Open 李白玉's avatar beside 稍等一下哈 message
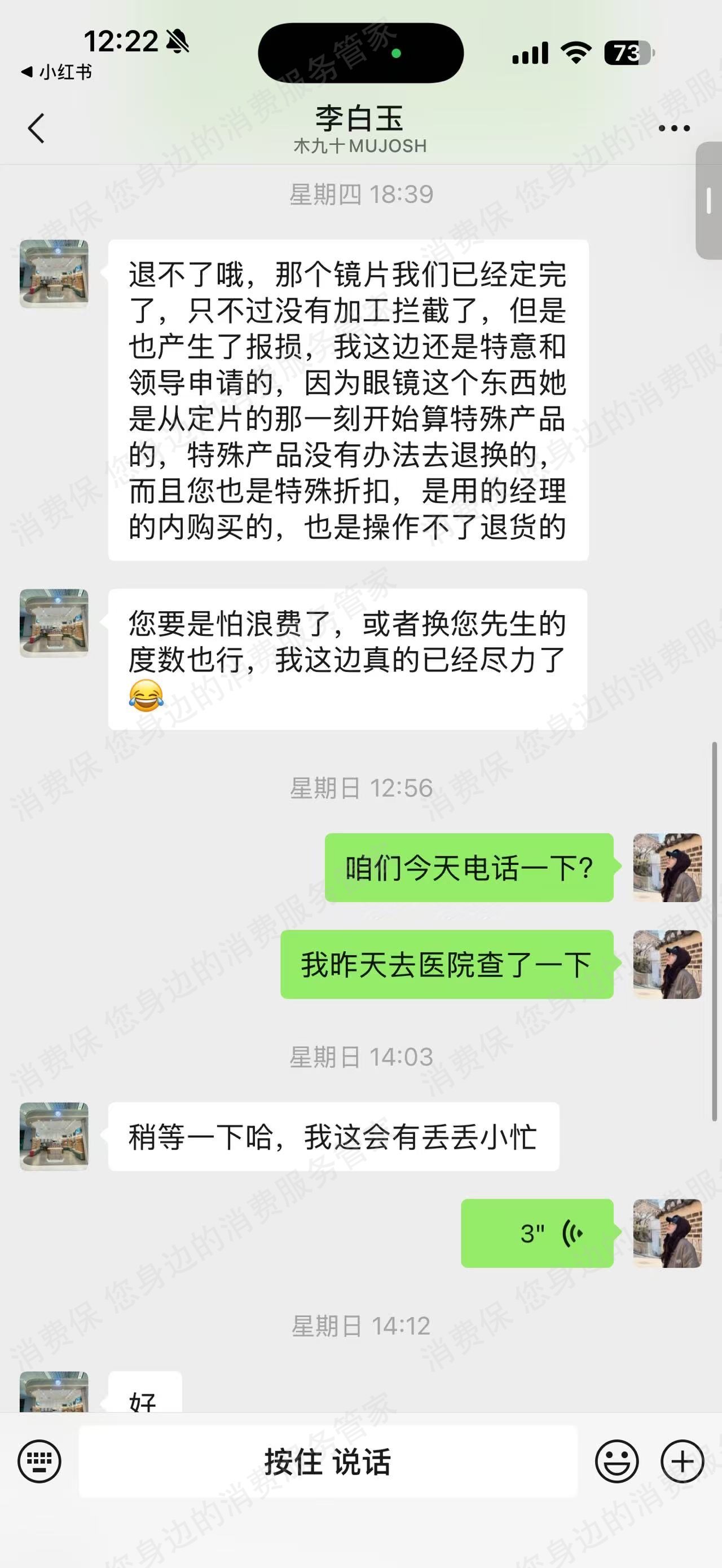The width and height of the screenshot is (722, 1568). (x=54, y=1137)
